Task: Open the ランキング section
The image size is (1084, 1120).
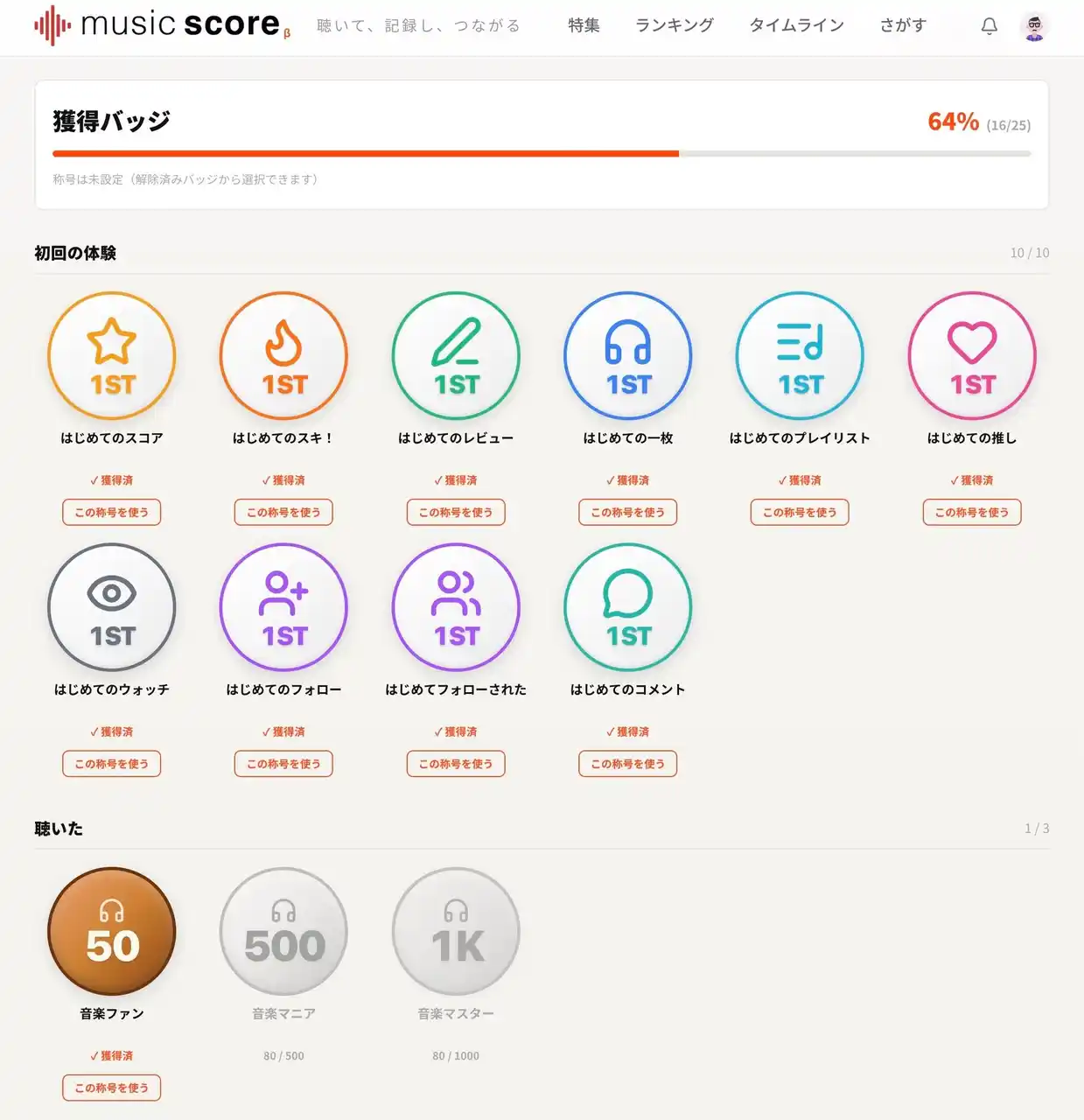Action: pyautogui.click(x=674, y=25)
